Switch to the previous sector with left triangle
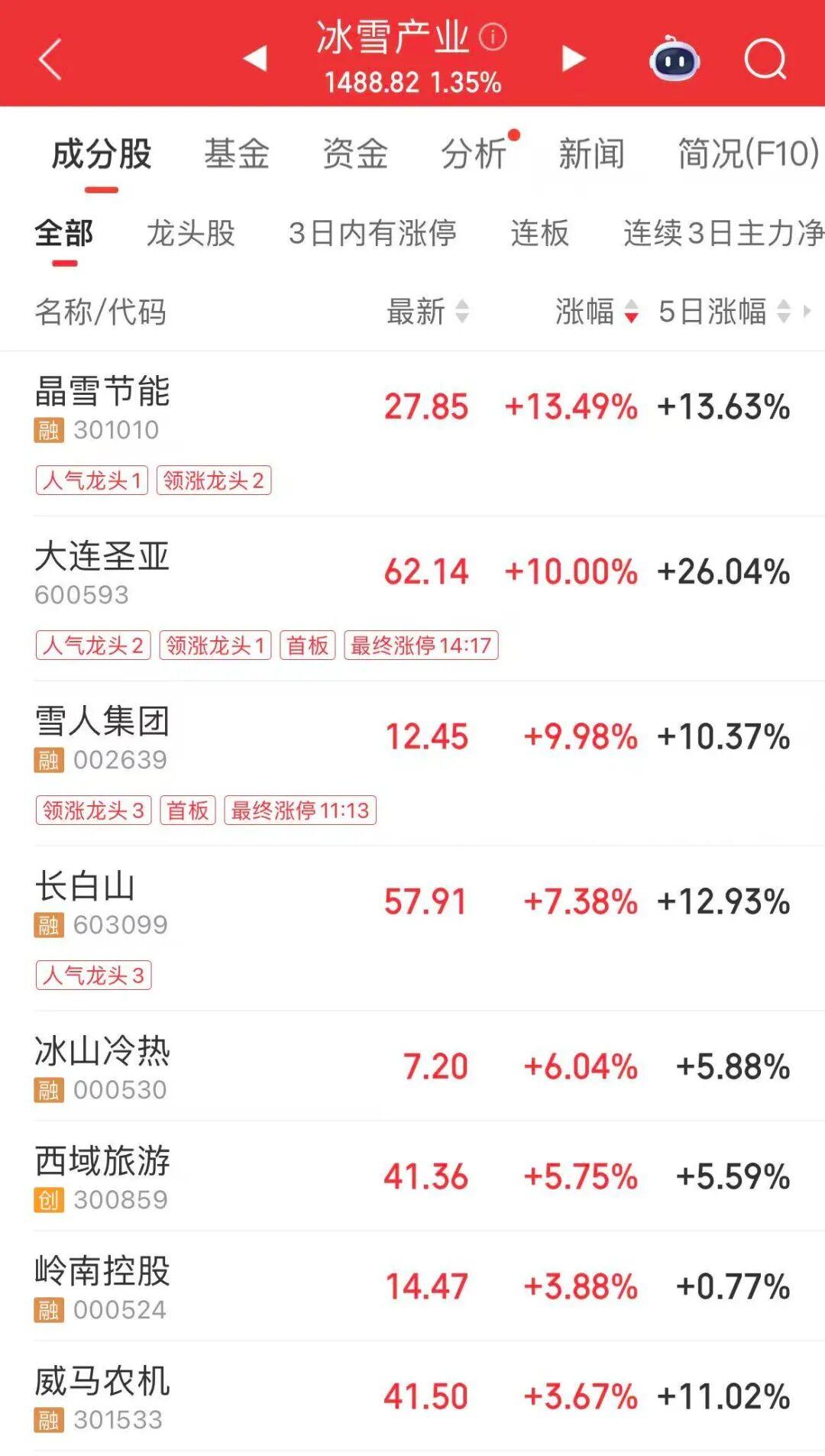The width and height of the screenshot is (825, 1456). (x=255, y=58)
